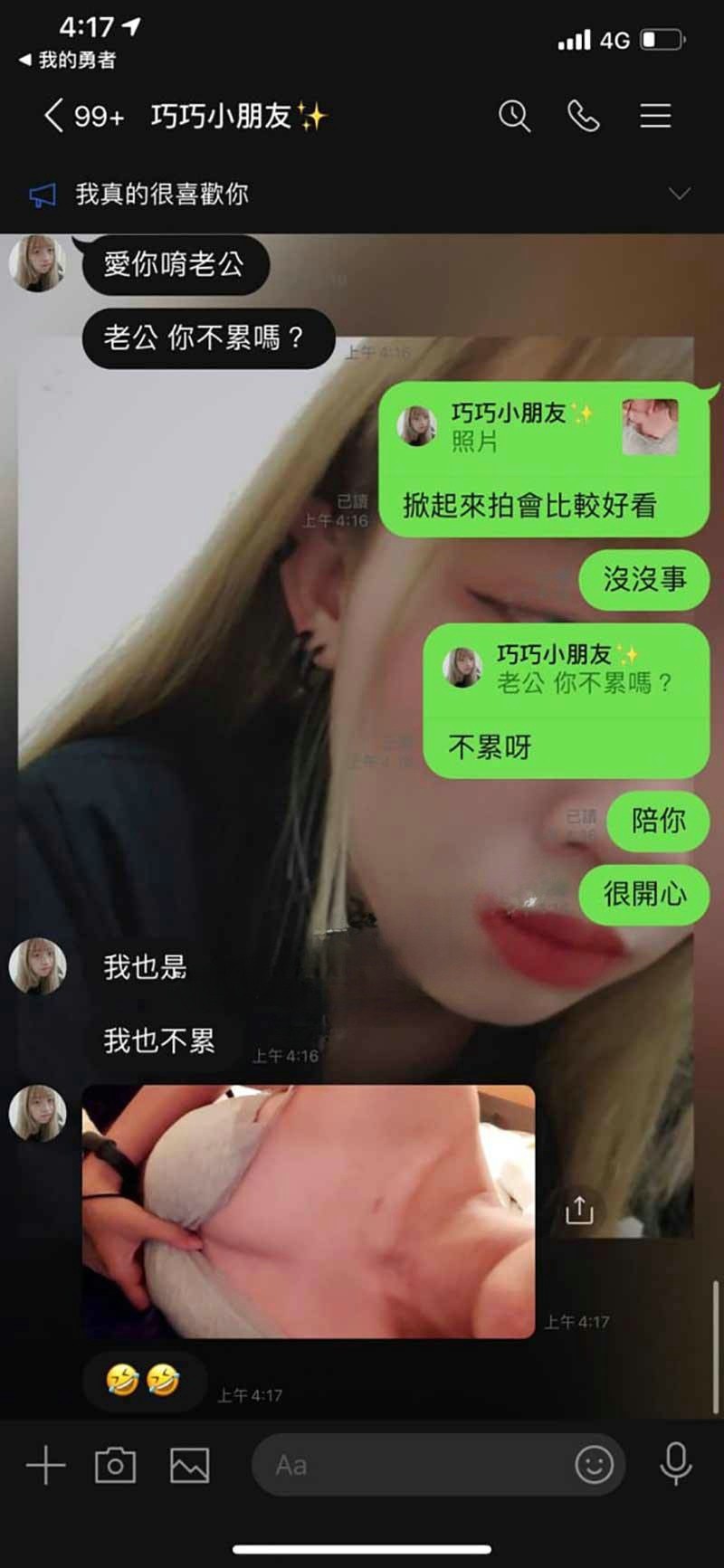Search within this conversation
The height and width of the screenshot is (1568, 724).
[x=514, y=117]
